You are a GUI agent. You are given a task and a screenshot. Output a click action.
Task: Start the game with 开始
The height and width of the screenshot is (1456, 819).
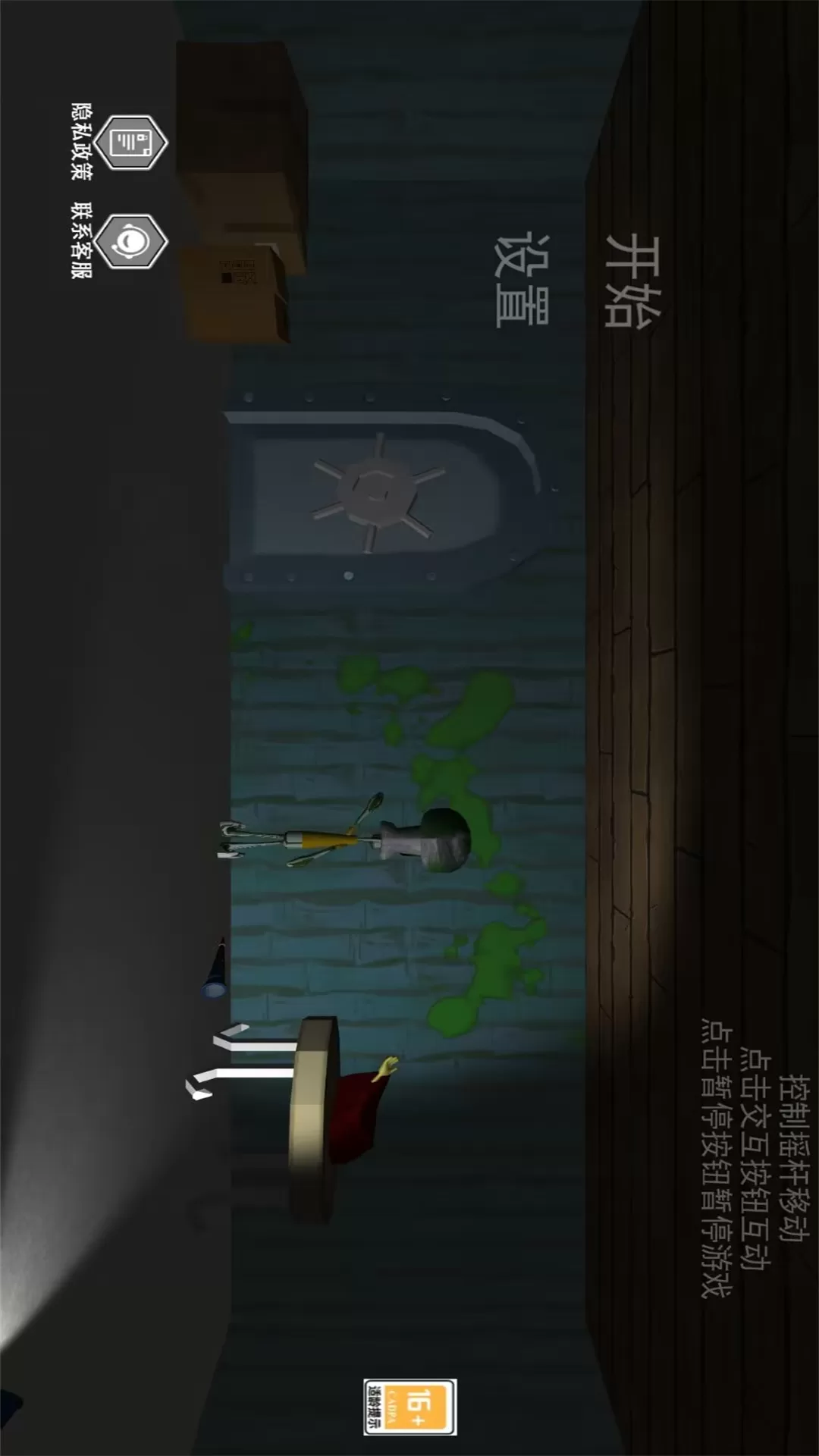click(x=633, y=281)
